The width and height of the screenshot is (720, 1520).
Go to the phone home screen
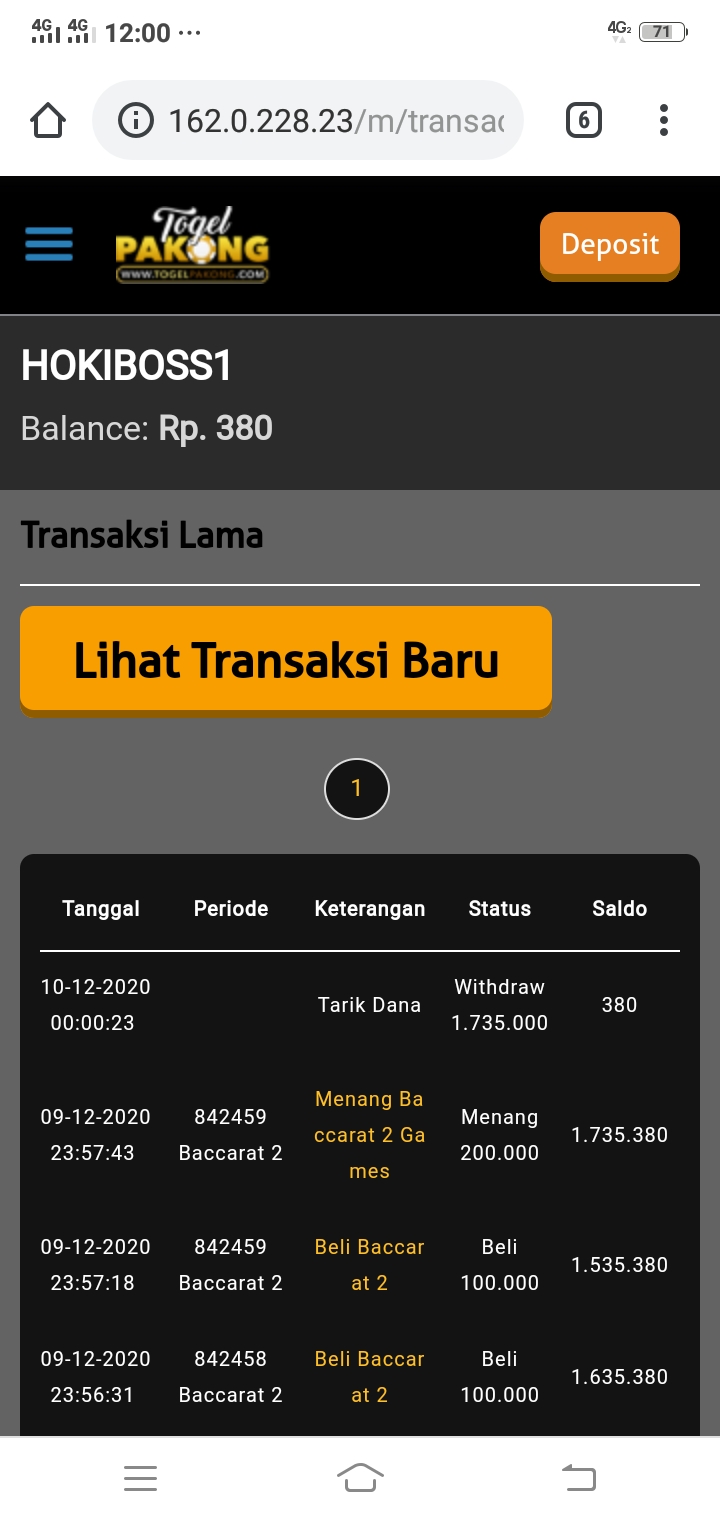pos(360,1477)
